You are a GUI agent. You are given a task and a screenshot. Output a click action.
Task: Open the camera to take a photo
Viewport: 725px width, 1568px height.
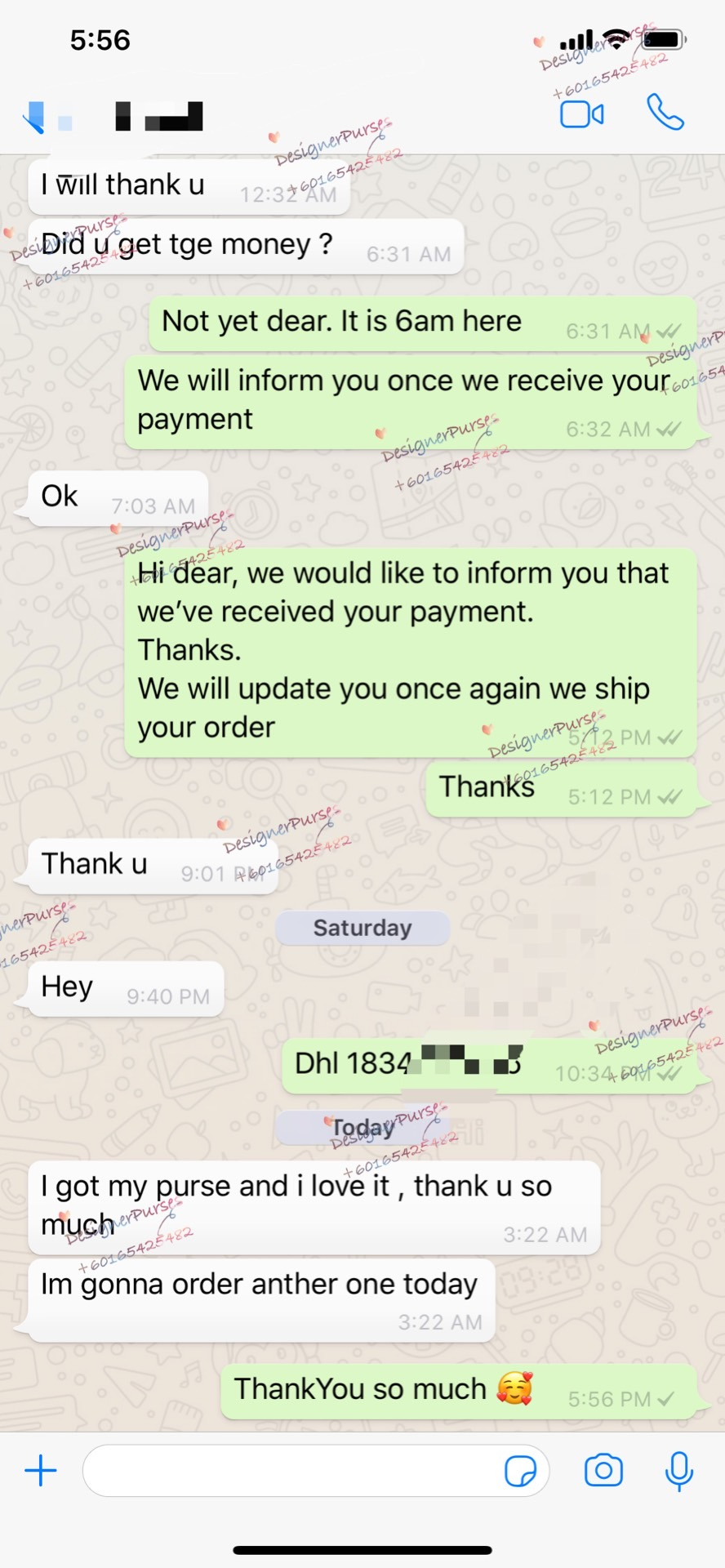pyautogui.click(x=603, y=1471)
